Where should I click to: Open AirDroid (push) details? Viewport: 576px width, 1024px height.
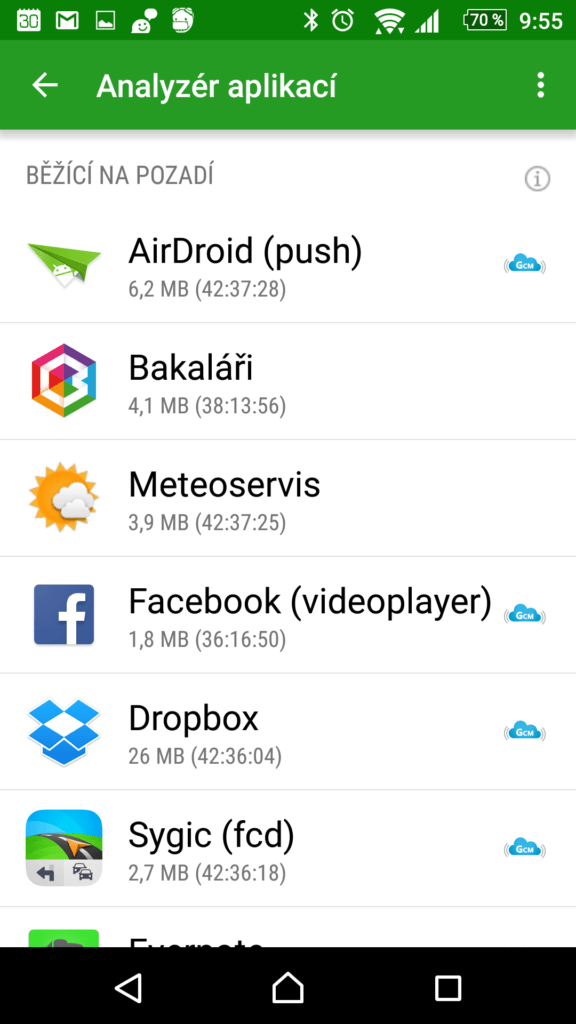(x=288, y=264)
